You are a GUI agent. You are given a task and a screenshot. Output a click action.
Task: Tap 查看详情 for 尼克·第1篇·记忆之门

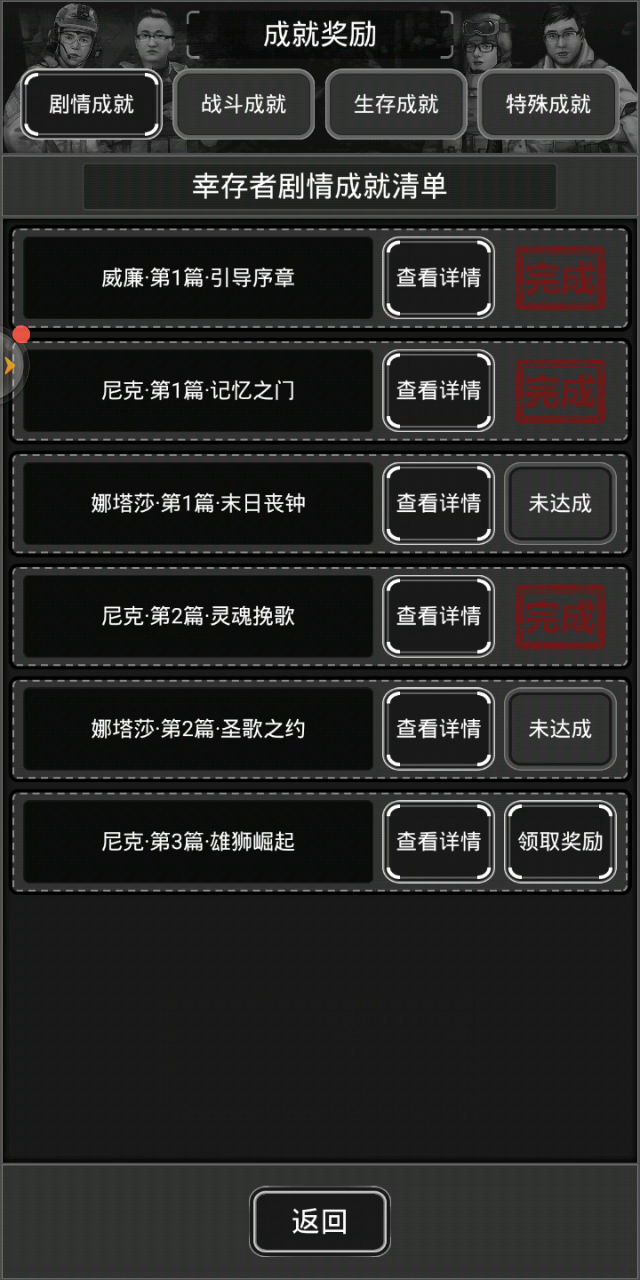point(438,391)
